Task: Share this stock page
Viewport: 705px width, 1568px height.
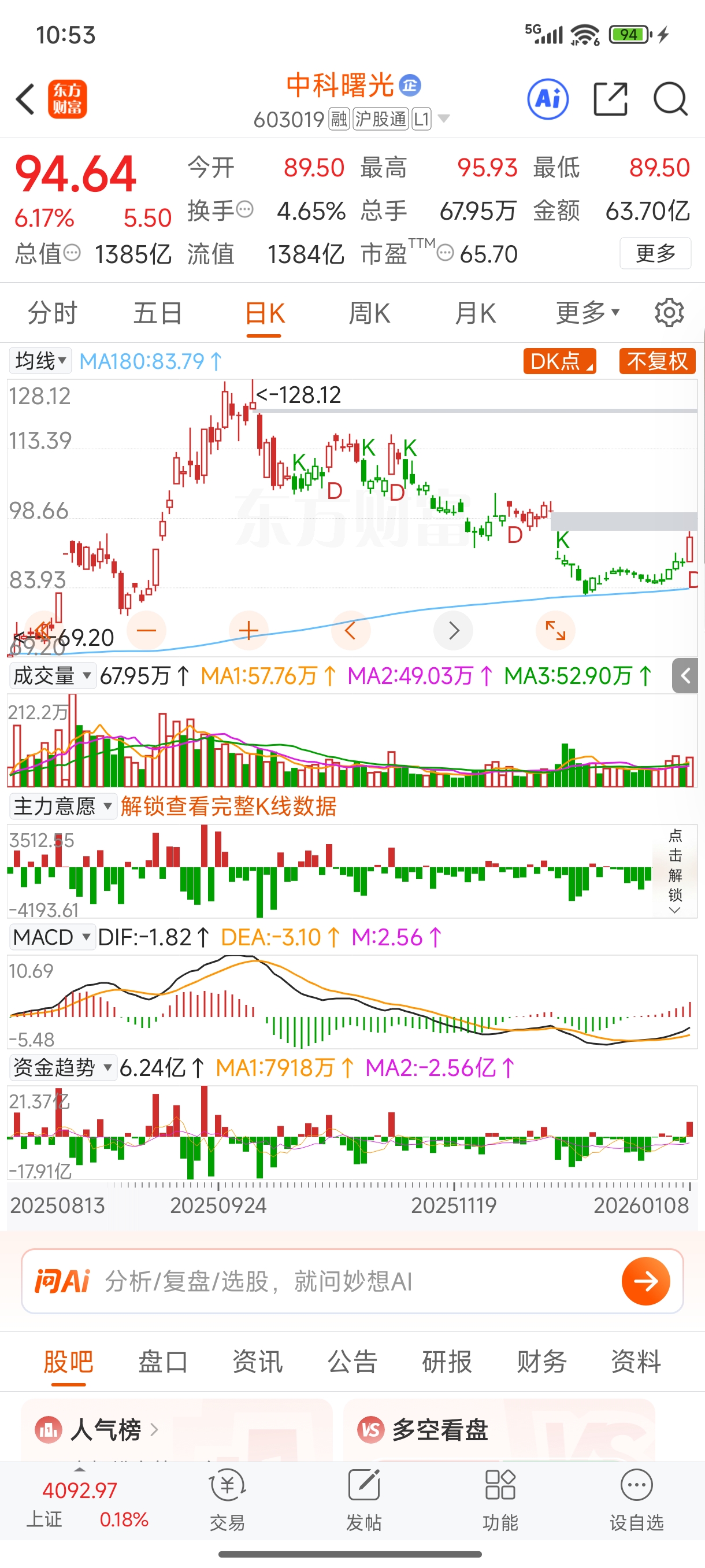Action: click(610, 99)
